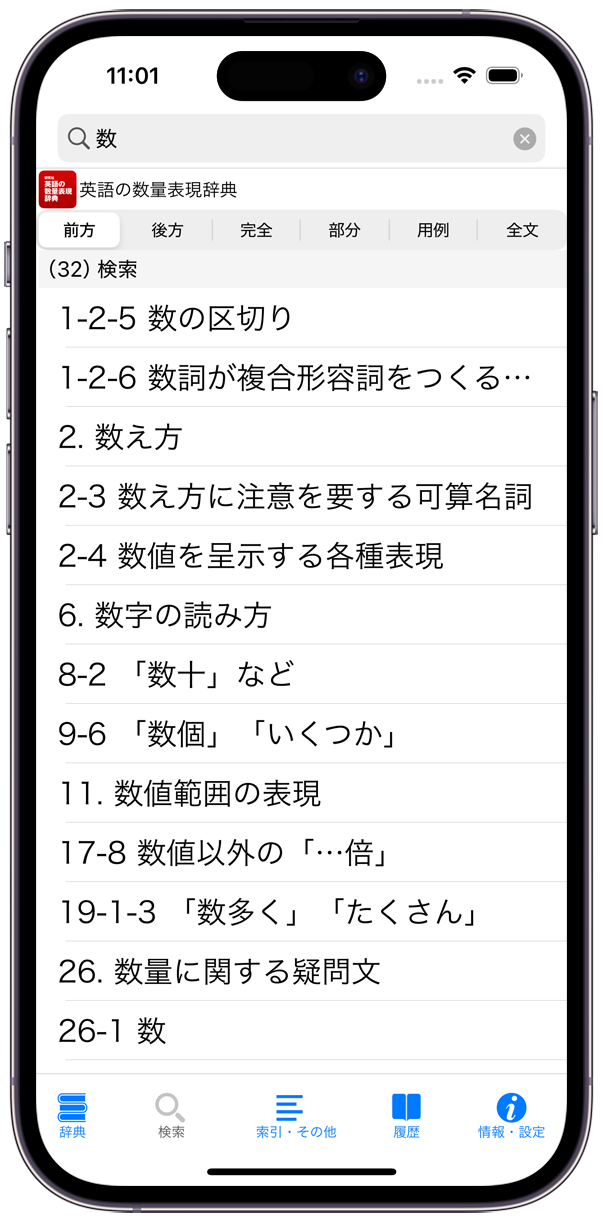Viewport: 603px width, 1222px height.
Task: Tap the search box containing 数
Action: 290,139
